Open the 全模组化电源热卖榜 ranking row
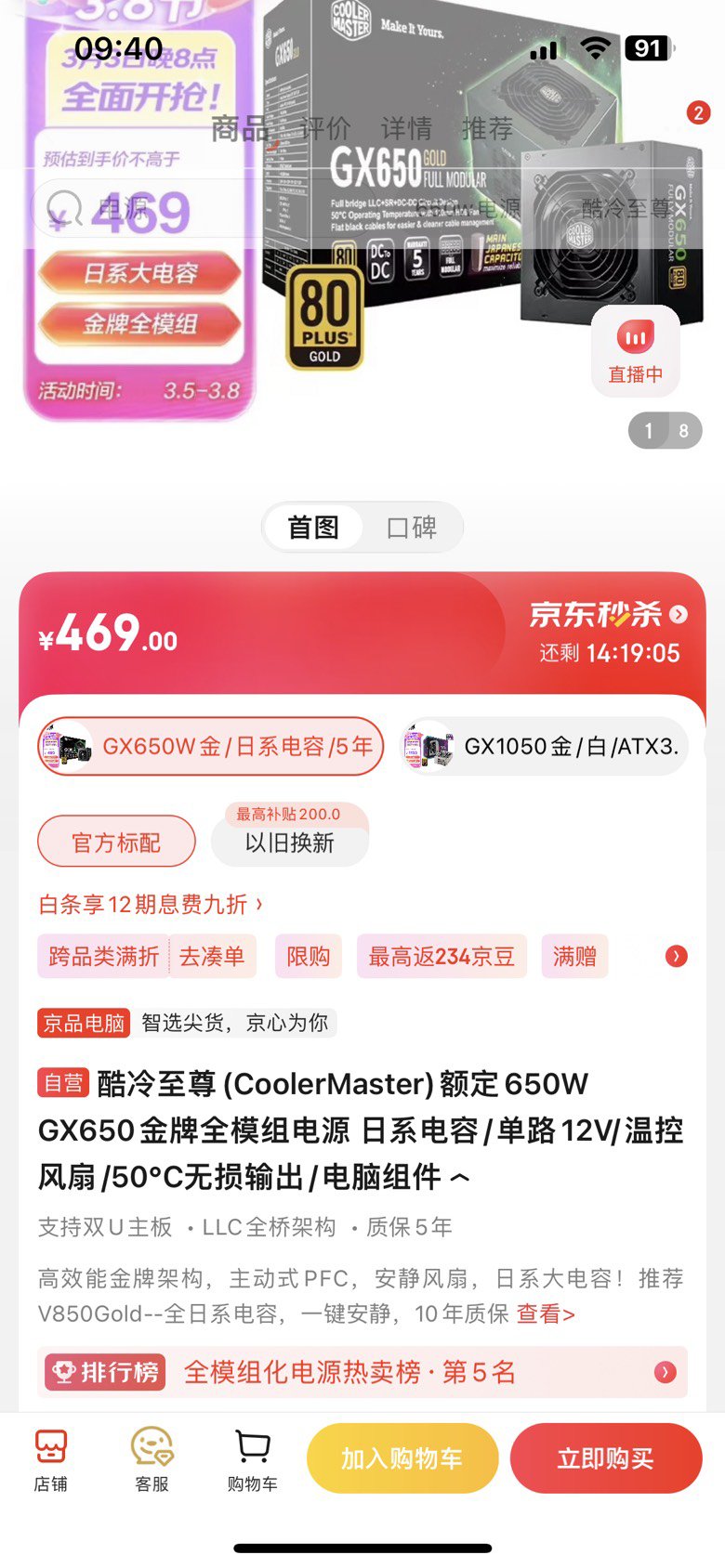The width and height of the screenshot is (725, 1568). coord(362,1372)
